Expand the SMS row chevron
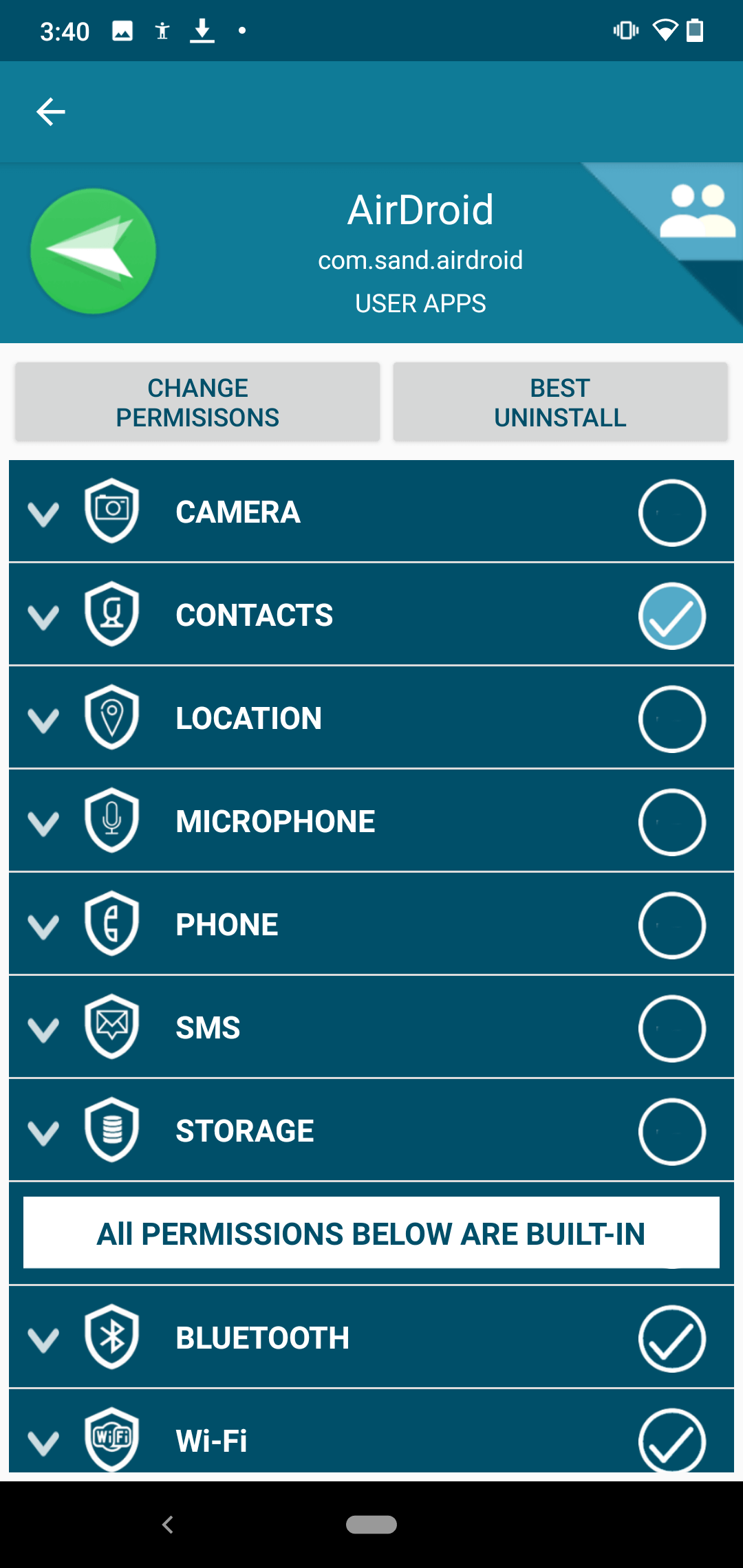Screen dimensions: 743x1568 43,1030
